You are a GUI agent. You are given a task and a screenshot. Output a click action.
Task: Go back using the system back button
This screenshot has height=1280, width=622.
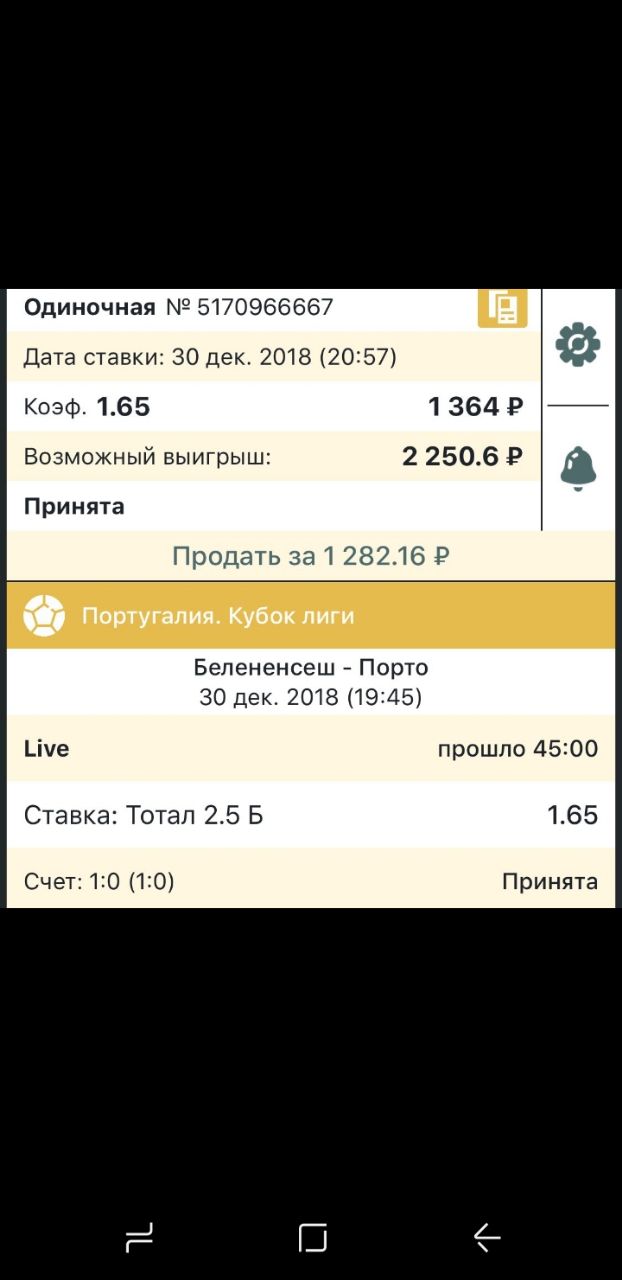pyautogui.click(x=487, y=1238)
